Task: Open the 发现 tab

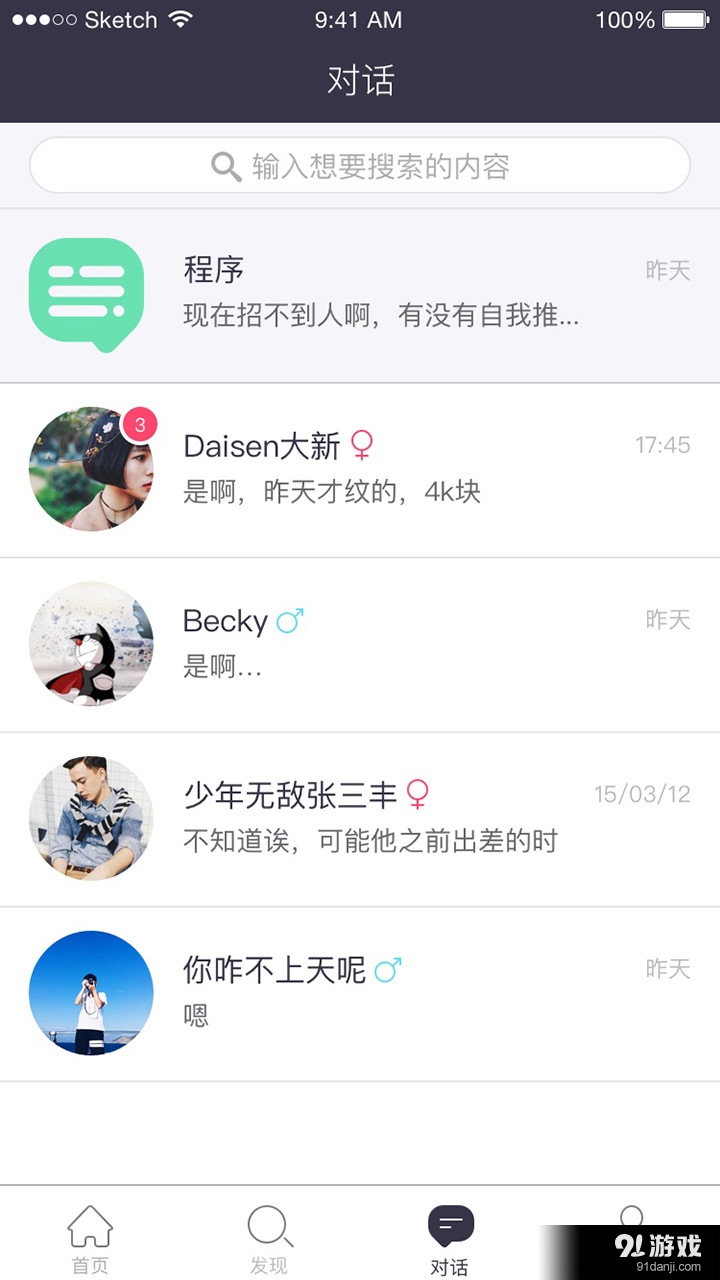Action: 269,1238
